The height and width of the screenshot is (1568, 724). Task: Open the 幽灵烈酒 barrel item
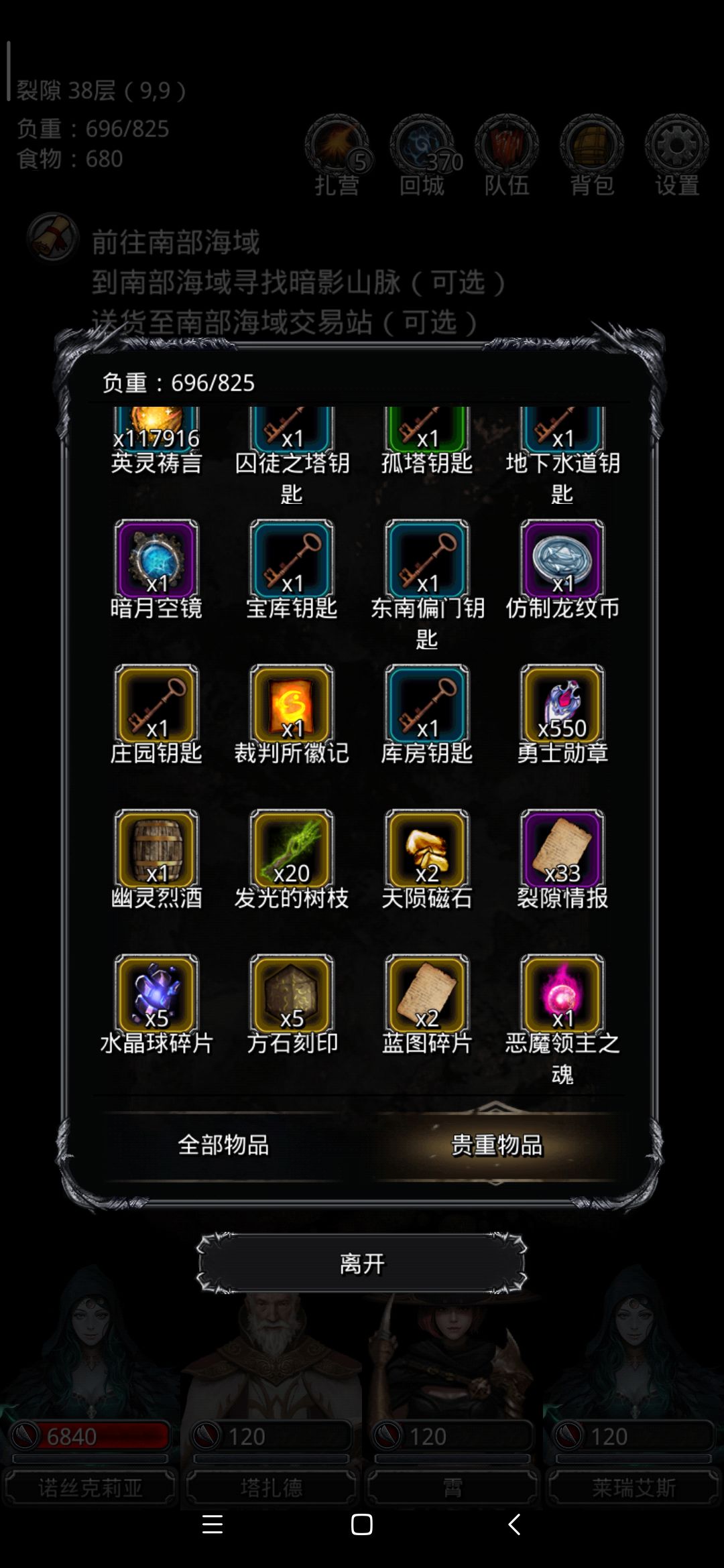pos(156,850)
